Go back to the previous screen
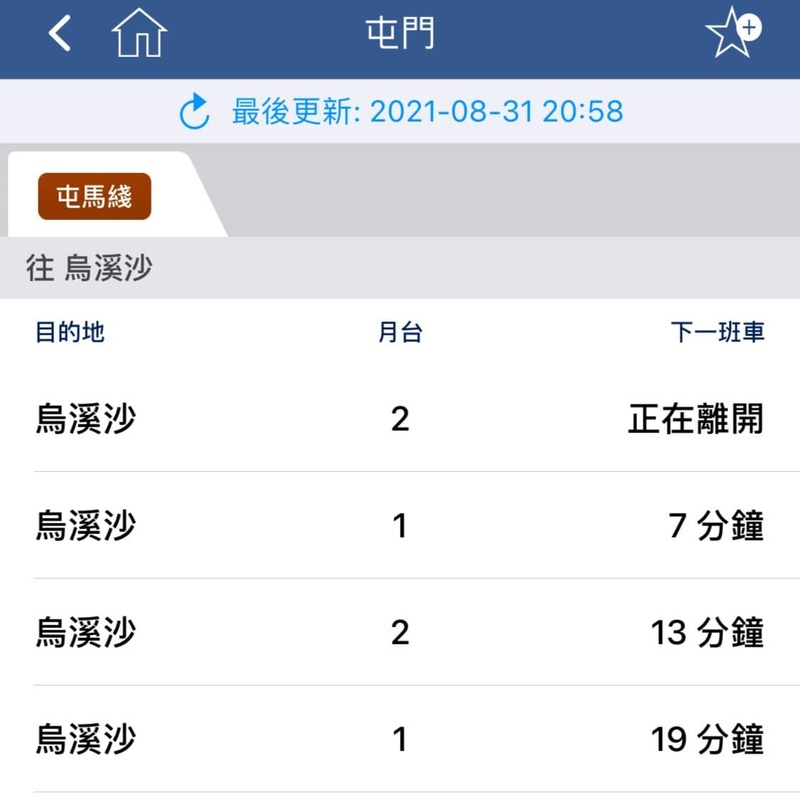Image resolution: width=800 pixels, height=796 pixels. pyautogui.click(x=60, y=35)
